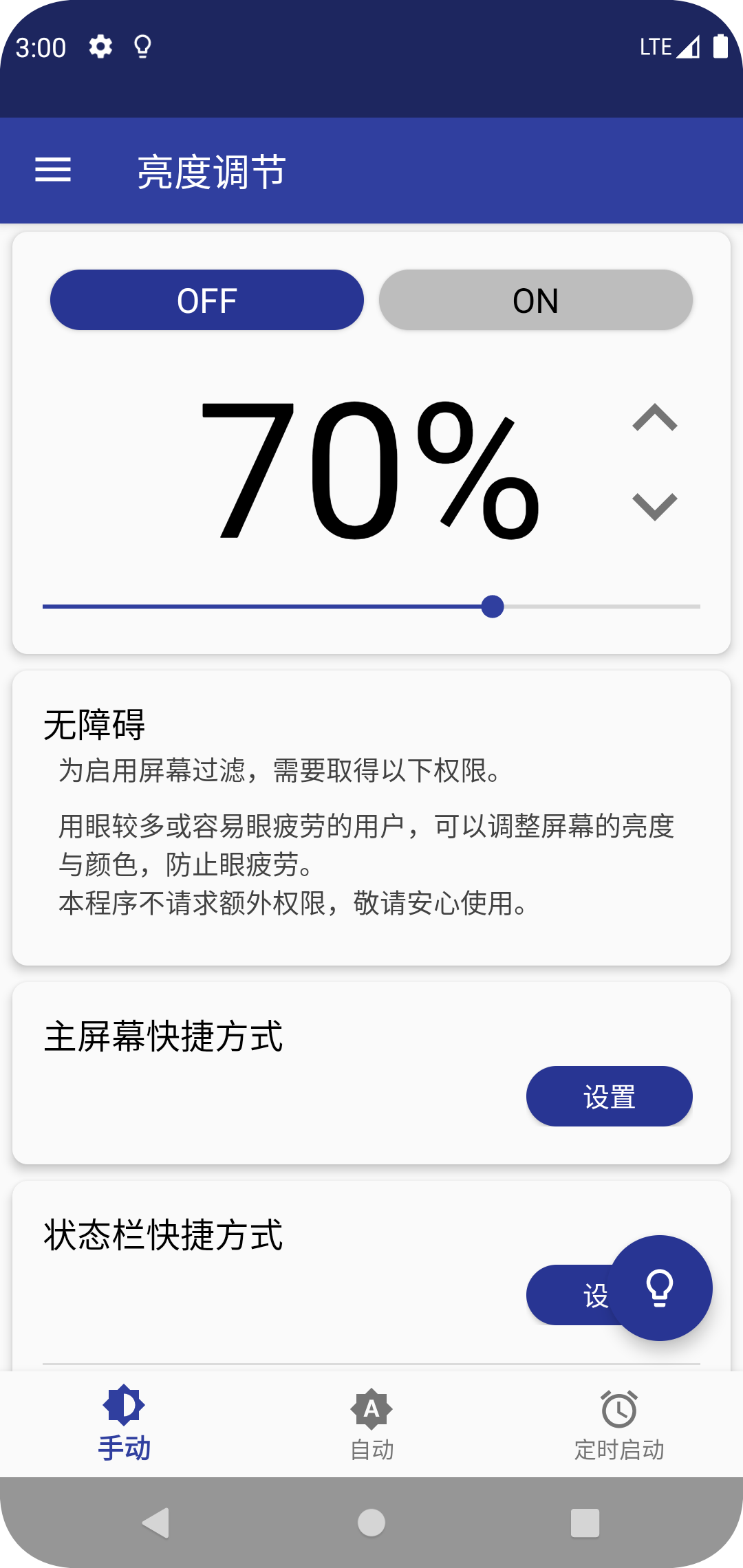Viewport: 743px width, 1568px height.
Task: Turn the screen filter ON
Action: coord(535,301)
